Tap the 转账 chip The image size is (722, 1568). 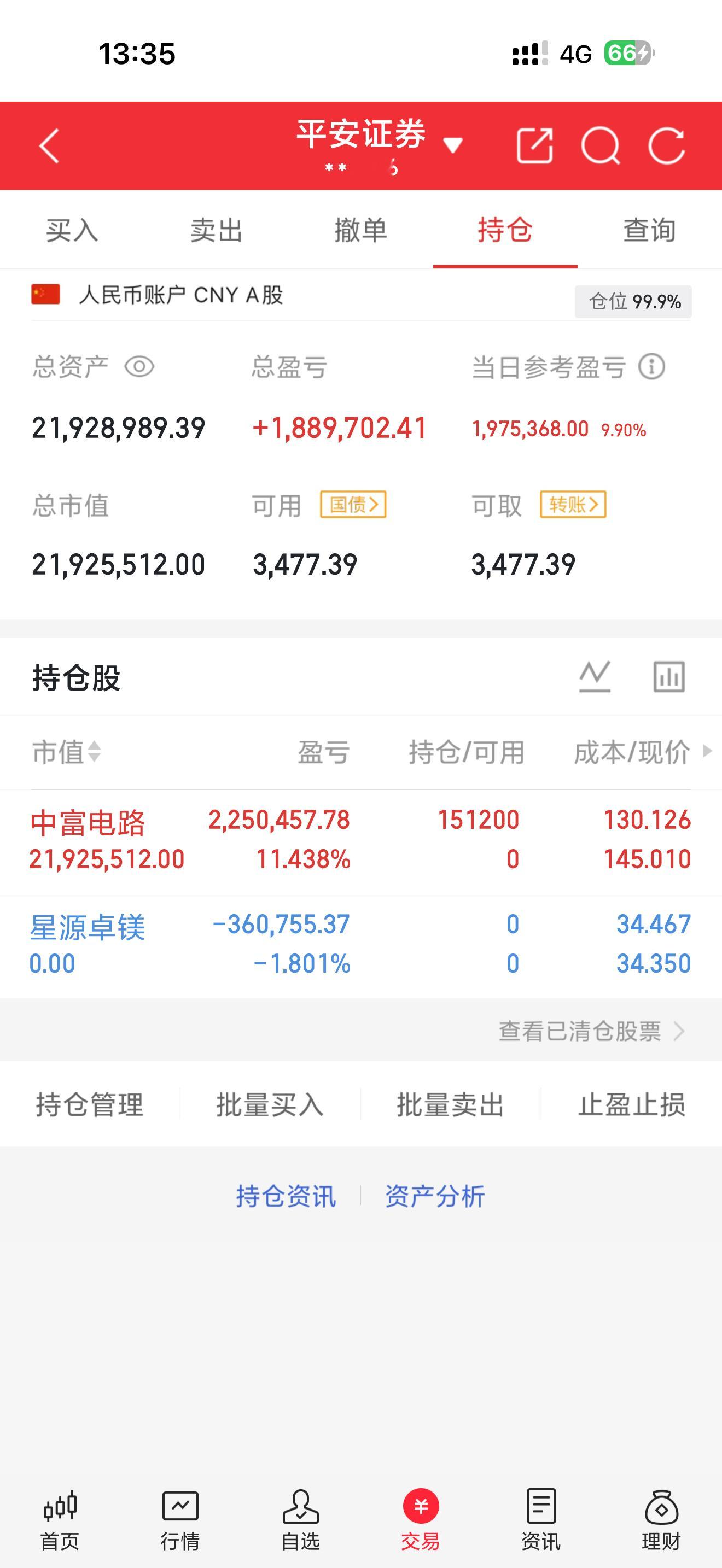(x=573, y=505)
